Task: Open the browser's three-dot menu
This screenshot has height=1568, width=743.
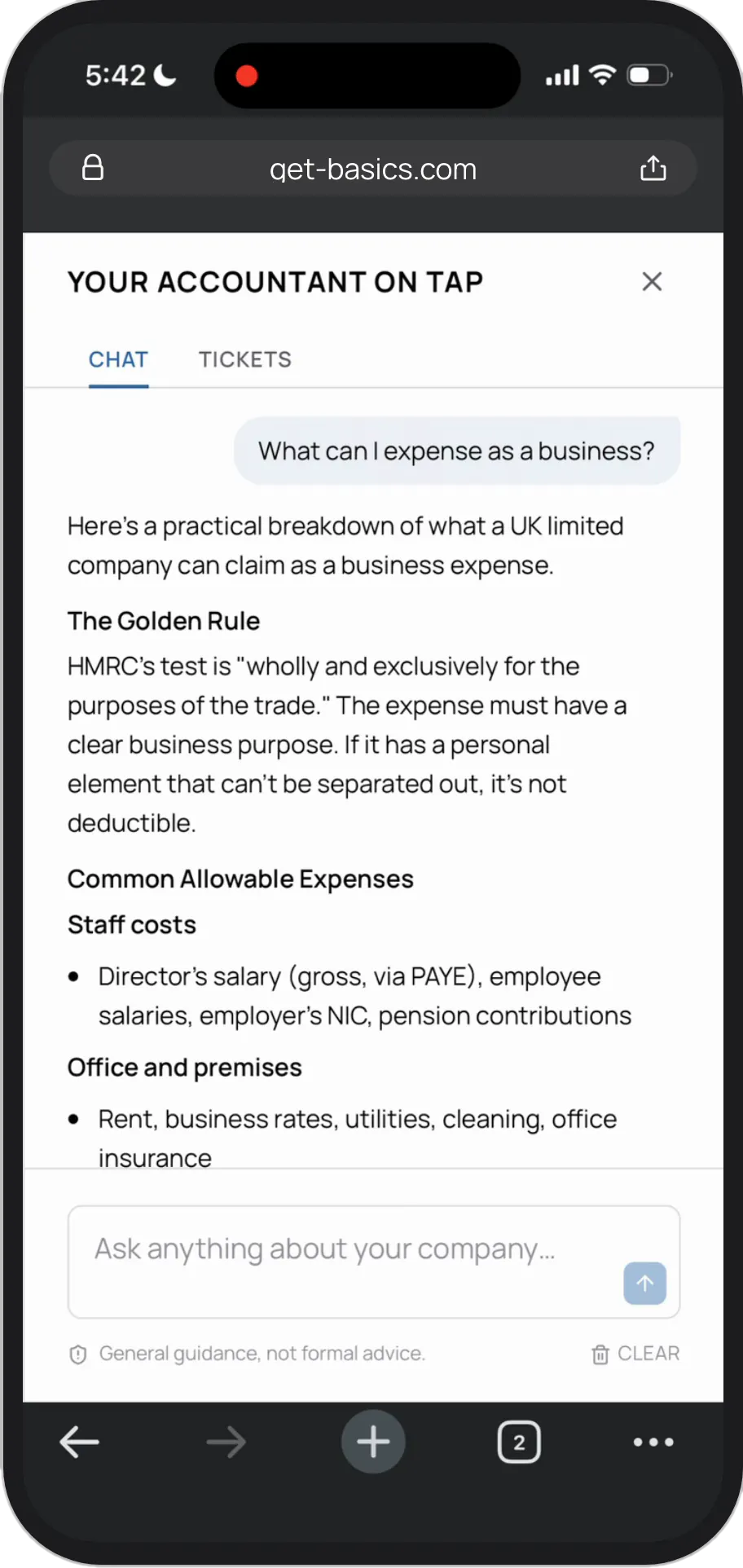Action: pos(653,1442)
